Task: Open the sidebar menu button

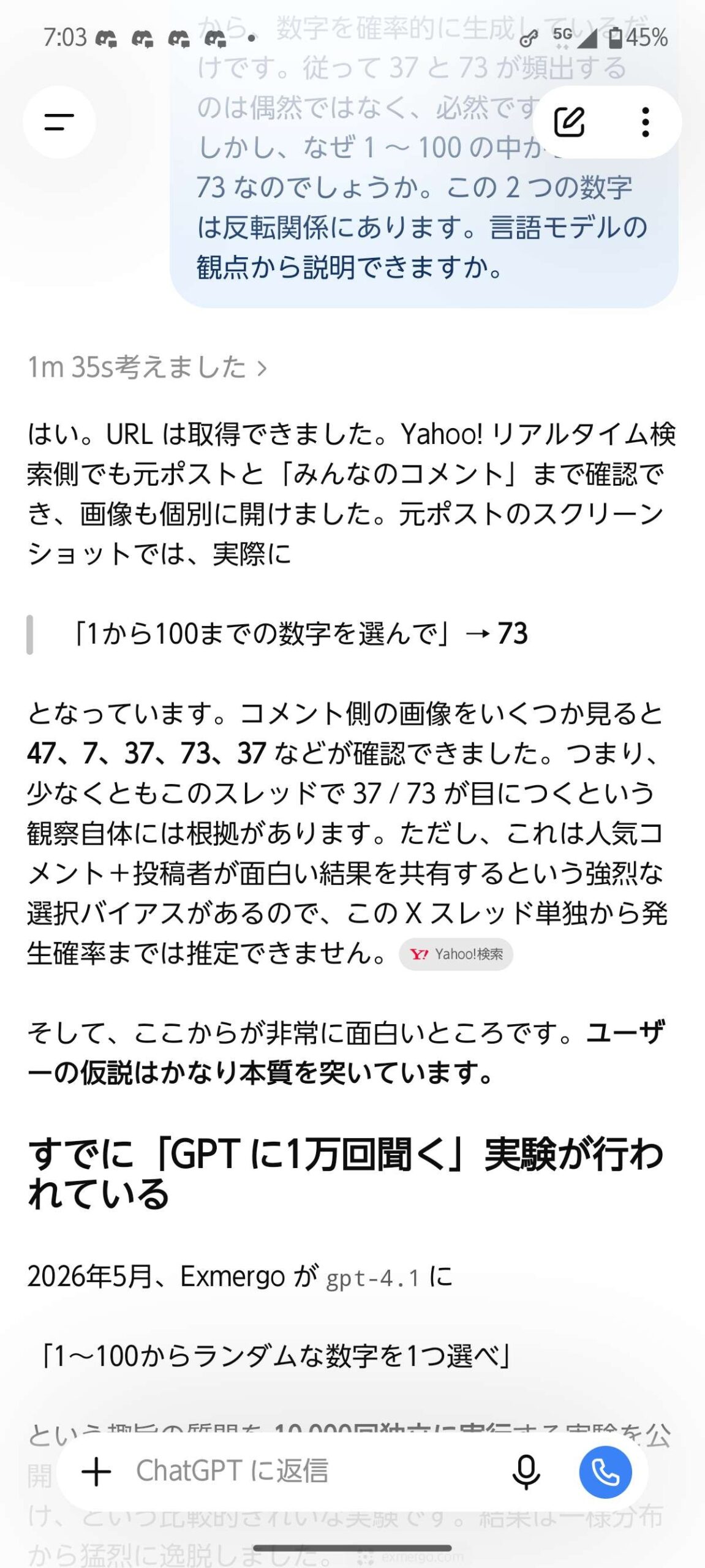Action: (59, 123)
